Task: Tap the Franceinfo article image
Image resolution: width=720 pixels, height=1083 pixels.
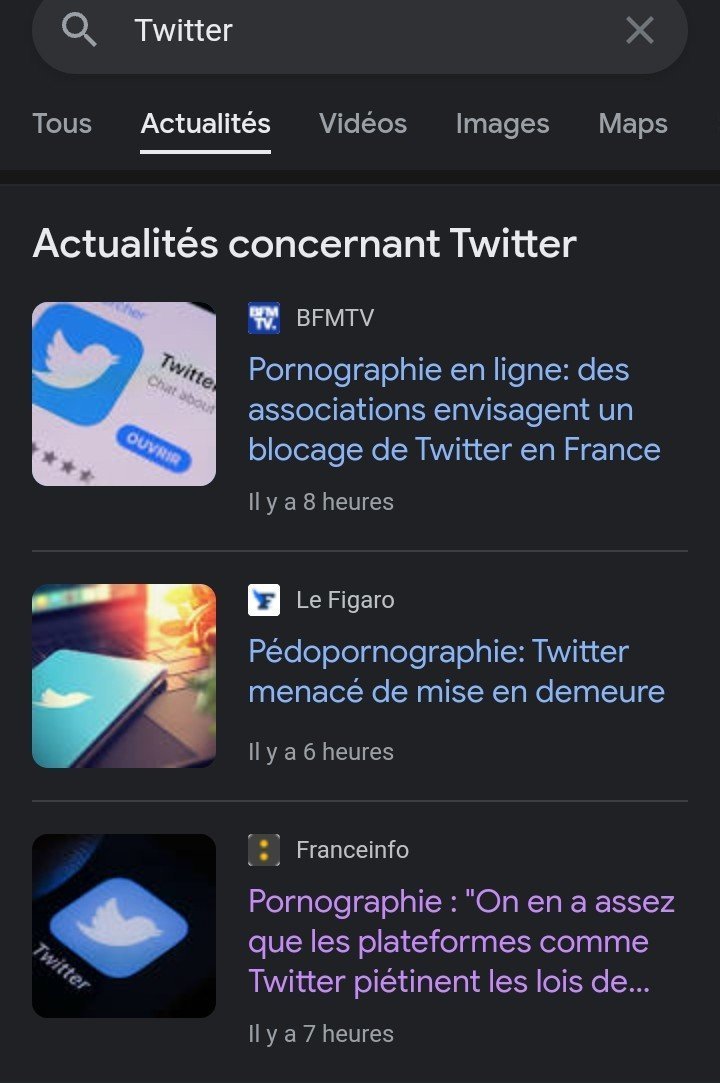Action: (x=124, y=926)
